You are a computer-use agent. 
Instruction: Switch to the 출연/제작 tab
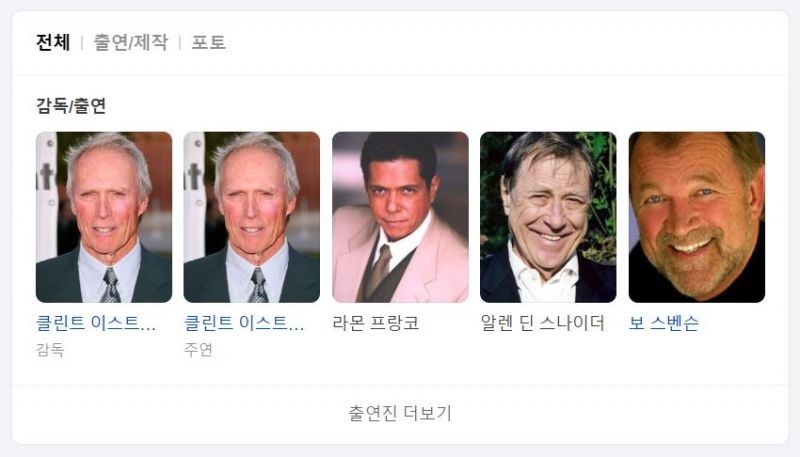[130, 43]
